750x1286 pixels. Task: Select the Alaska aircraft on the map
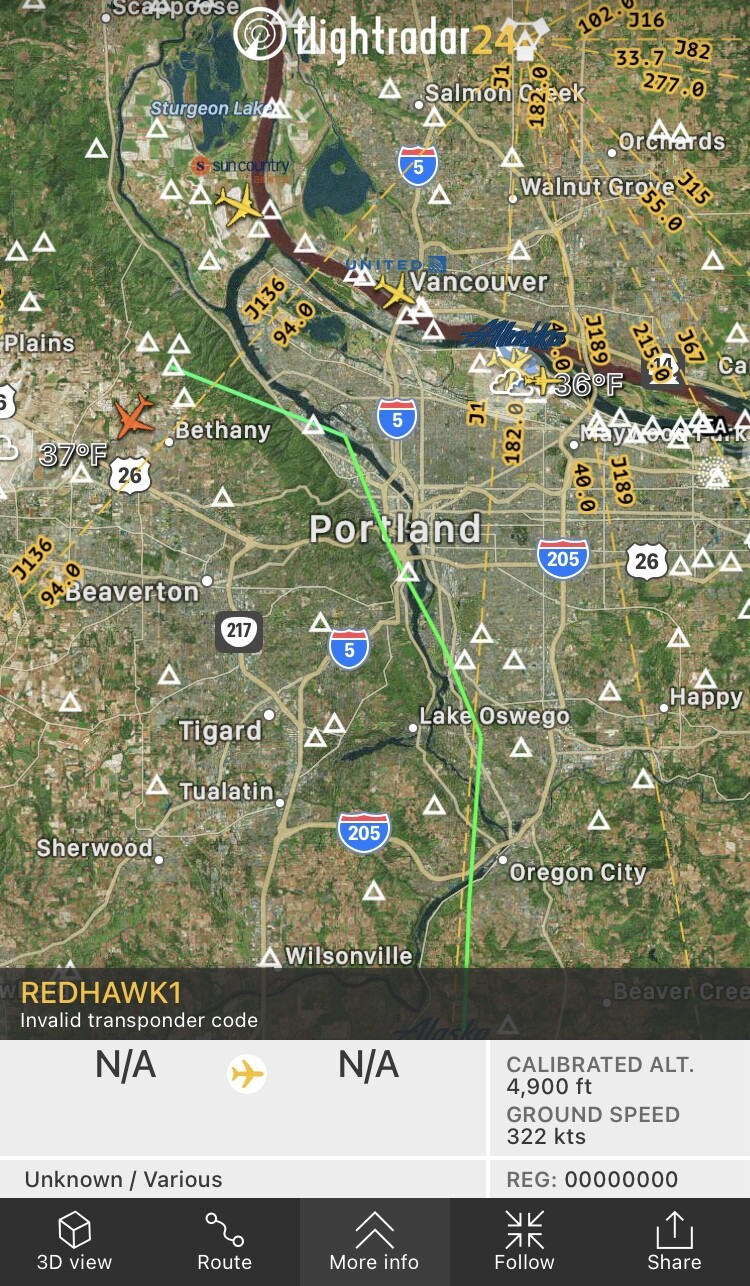[x=543, y=378]
